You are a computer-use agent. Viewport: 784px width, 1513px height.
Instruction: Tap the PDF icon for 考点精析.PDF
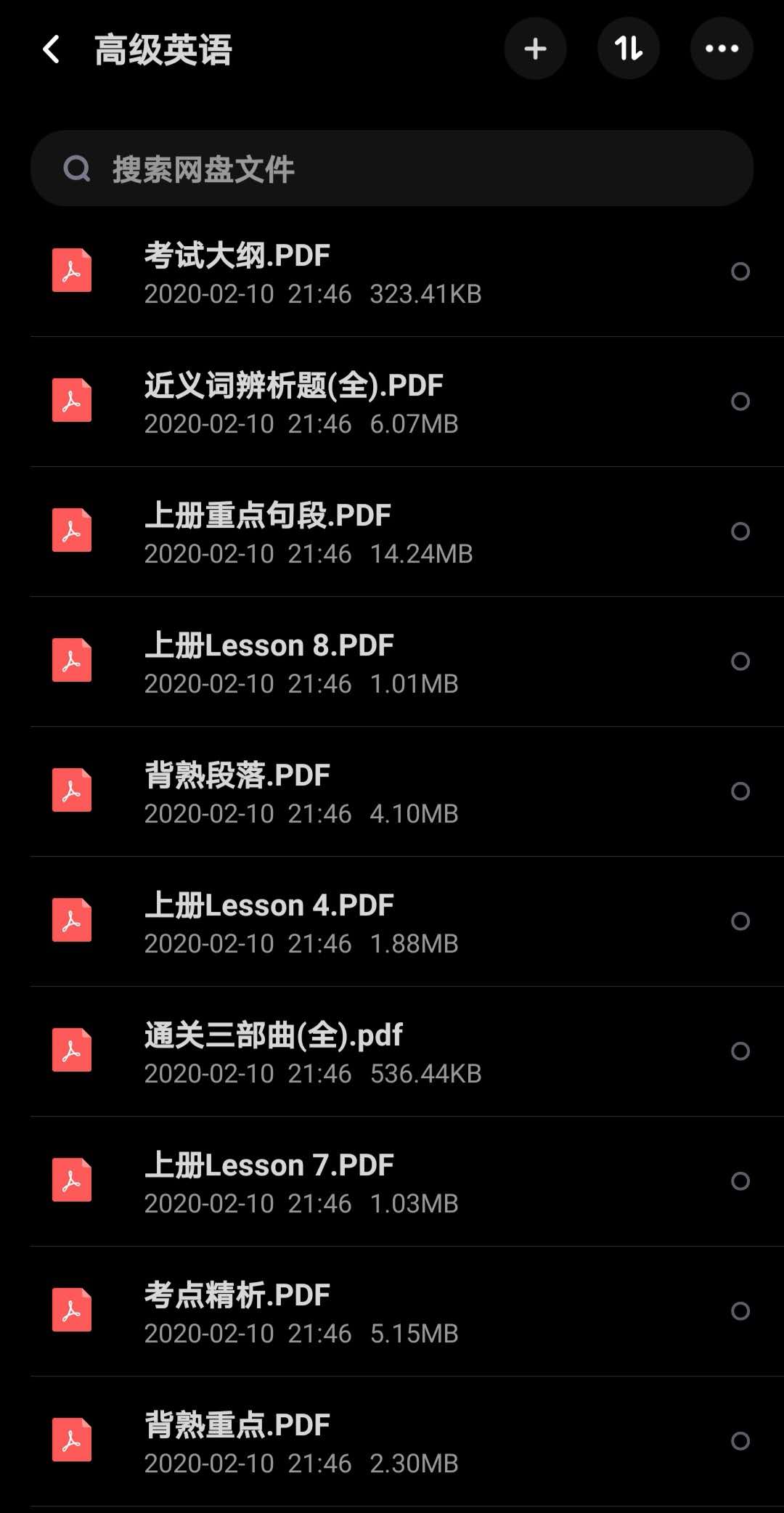click(x=71, y=1310)
